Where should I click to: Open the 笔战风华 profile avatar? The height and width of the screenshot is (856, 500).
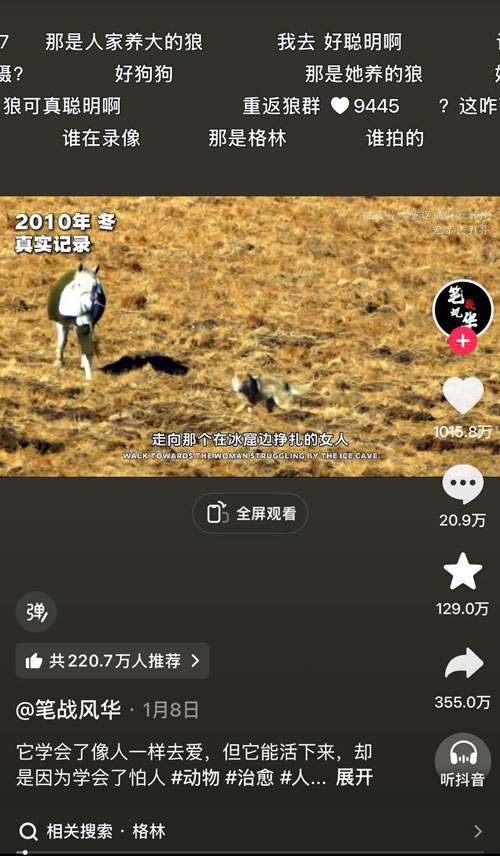pos(462,310)
